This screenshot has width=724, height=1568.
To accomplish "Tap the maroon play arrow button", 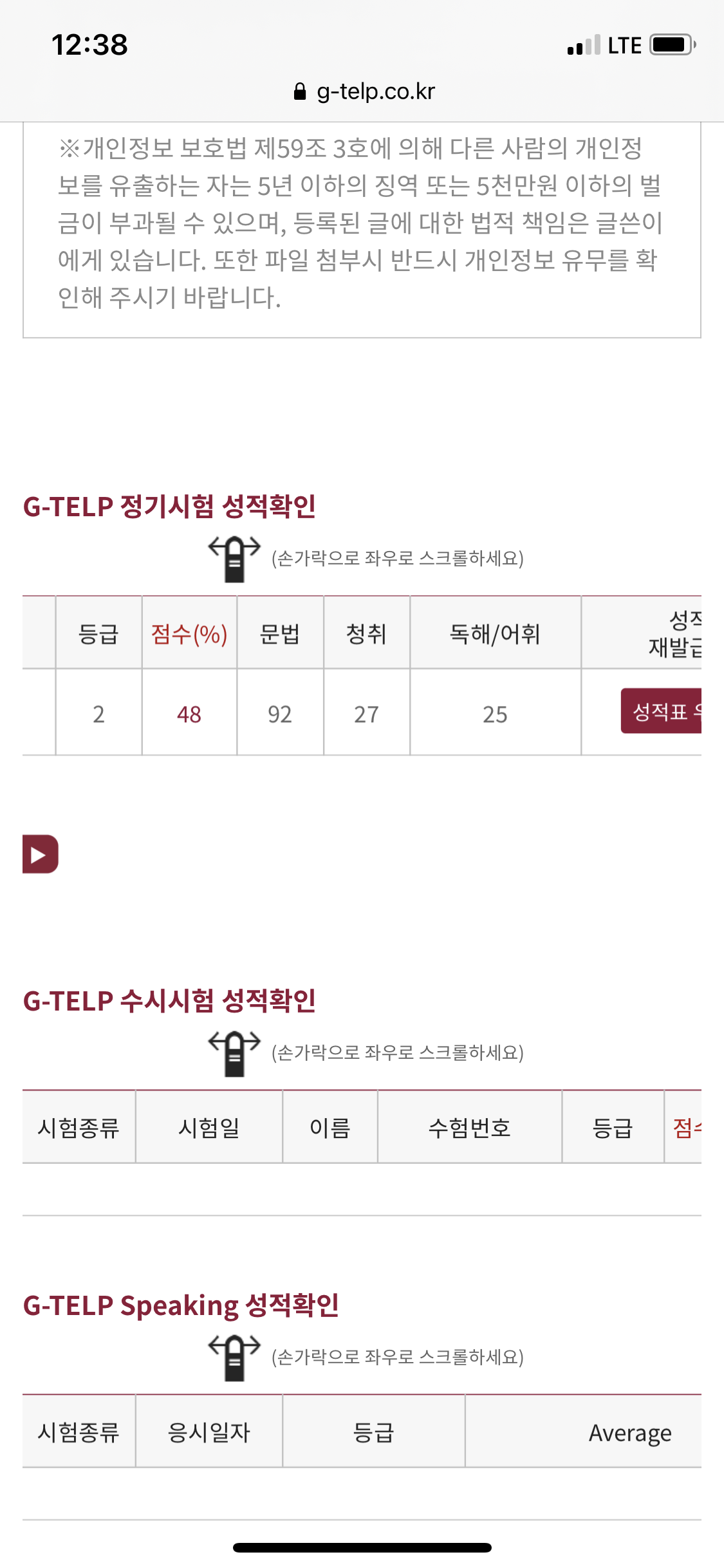I will tap(41, 854).
